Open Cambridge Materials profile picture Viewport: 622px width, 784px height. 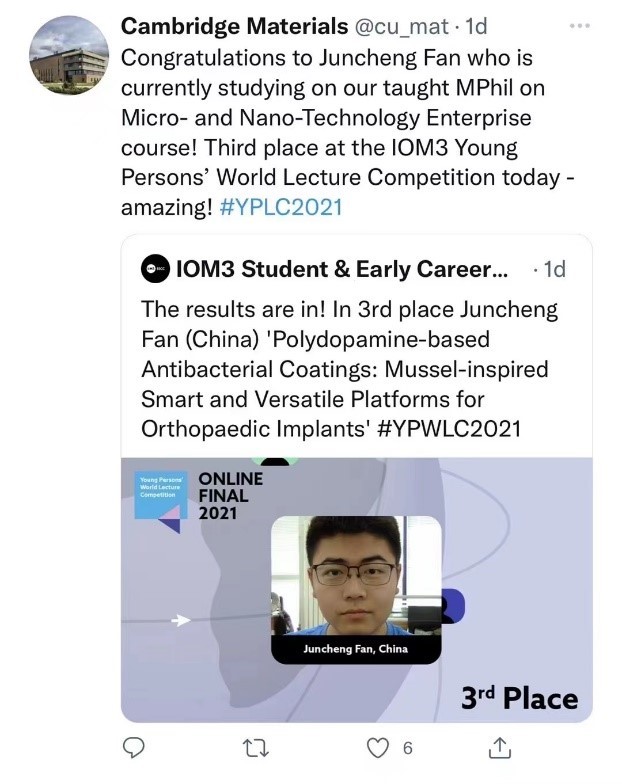[x=69, y=56]
